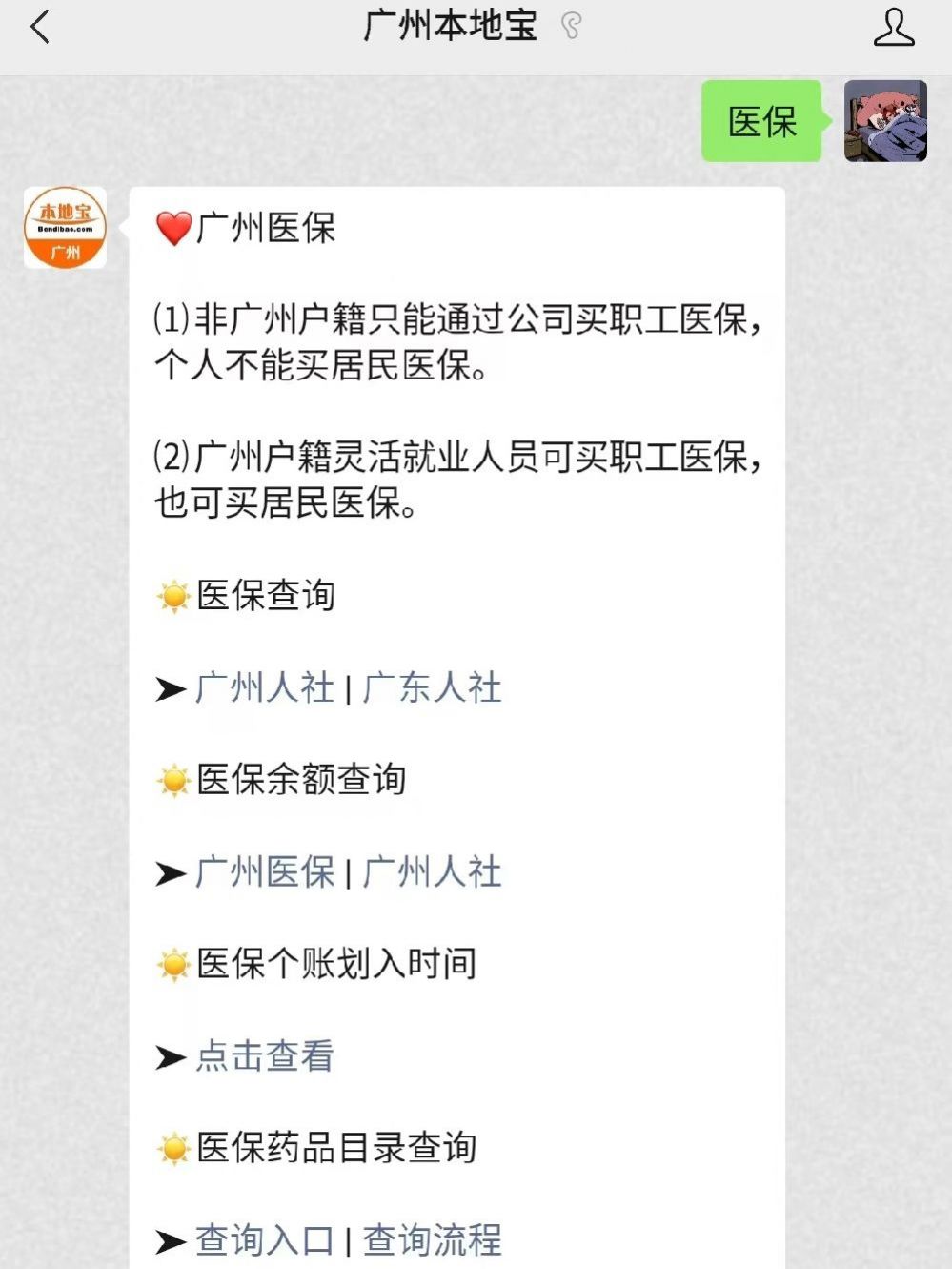Open my own avatar beside 医保 message
Image resolution: width=952 pixels, height=1269 pixels.
click(885, 121)
